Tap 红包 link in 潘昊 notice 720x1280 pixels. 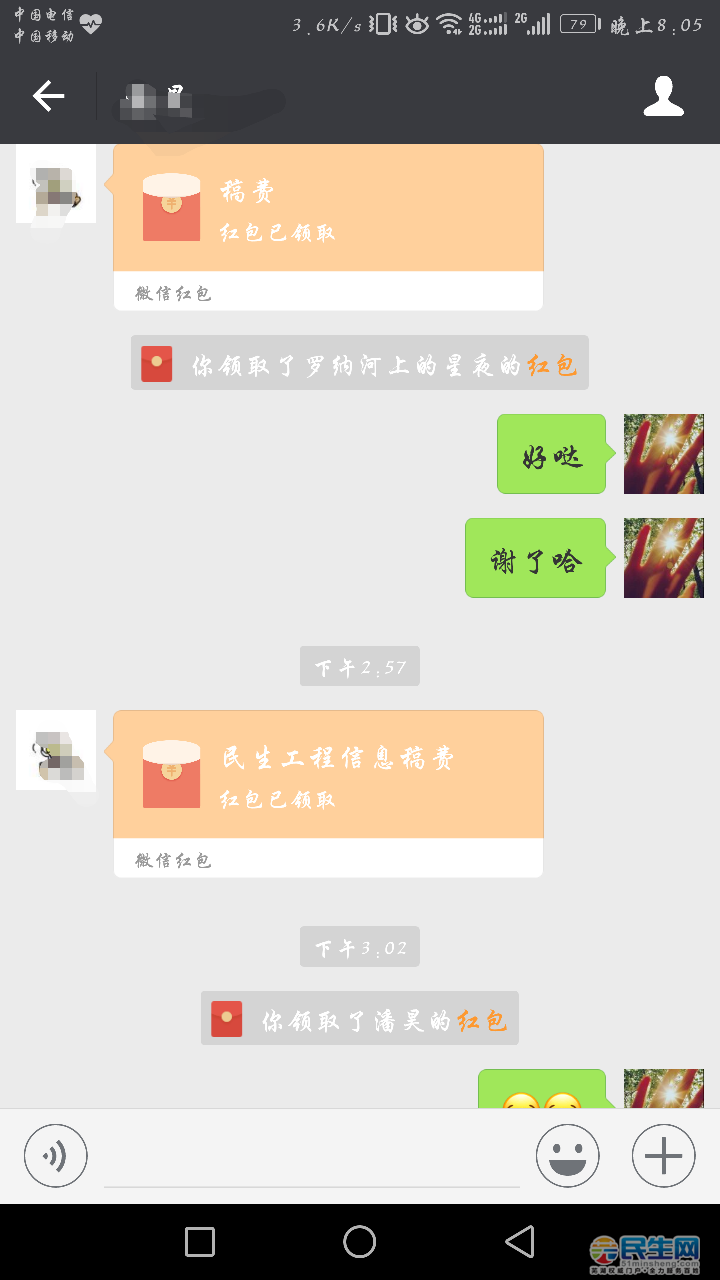point(482,1020)
